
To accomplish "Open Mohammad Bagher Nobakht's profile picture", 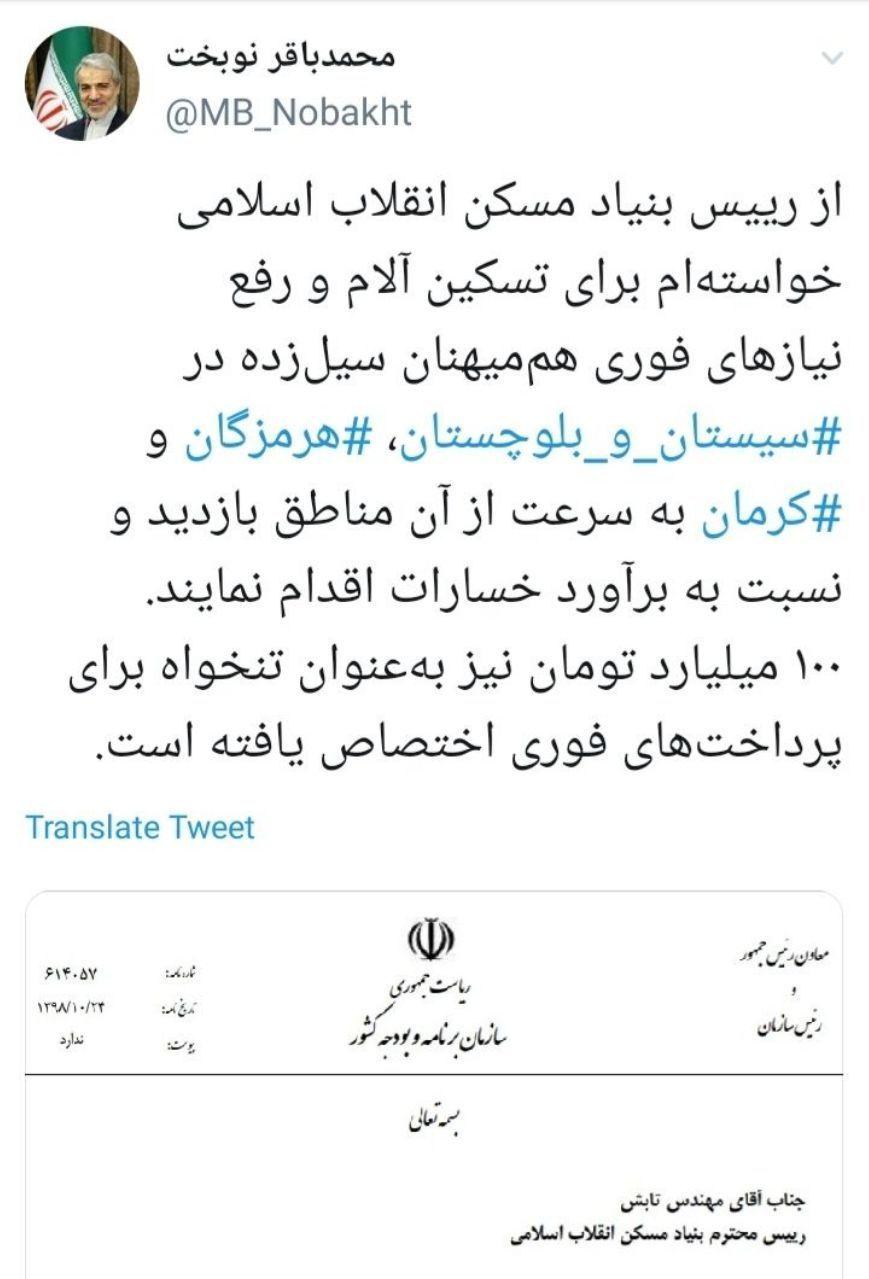I will point(81,83).
